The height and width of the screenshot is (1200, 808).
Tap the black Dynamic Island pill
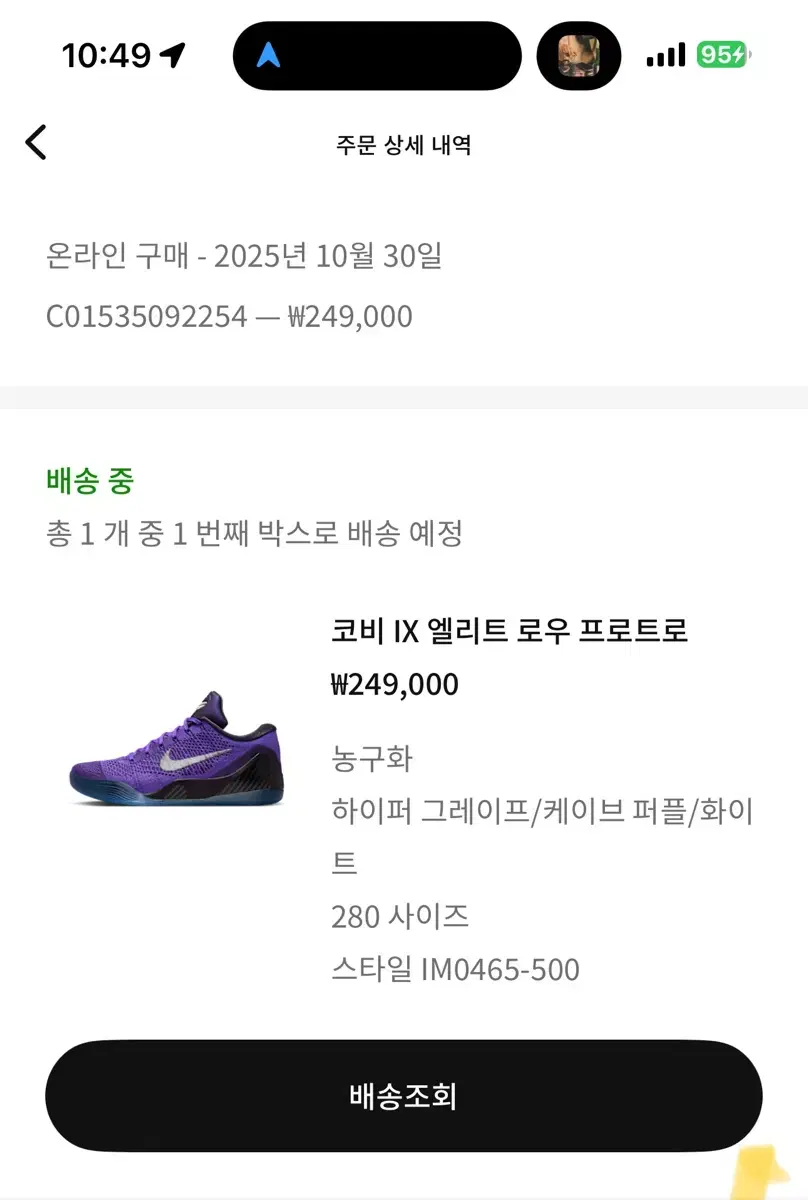point(377,56)
